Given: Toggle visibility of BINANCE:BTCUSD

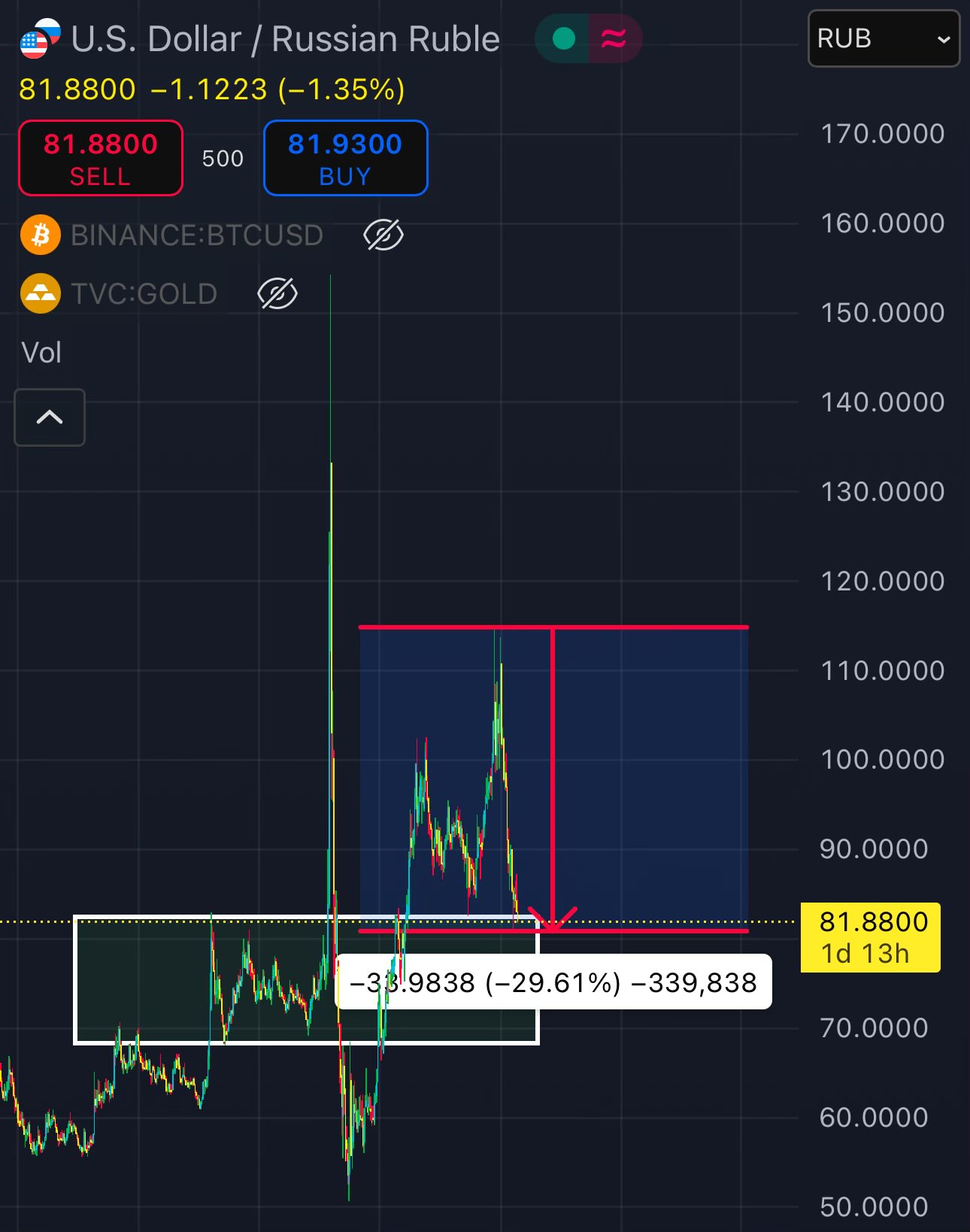Looking at the screenshot, I should [383, 235].
